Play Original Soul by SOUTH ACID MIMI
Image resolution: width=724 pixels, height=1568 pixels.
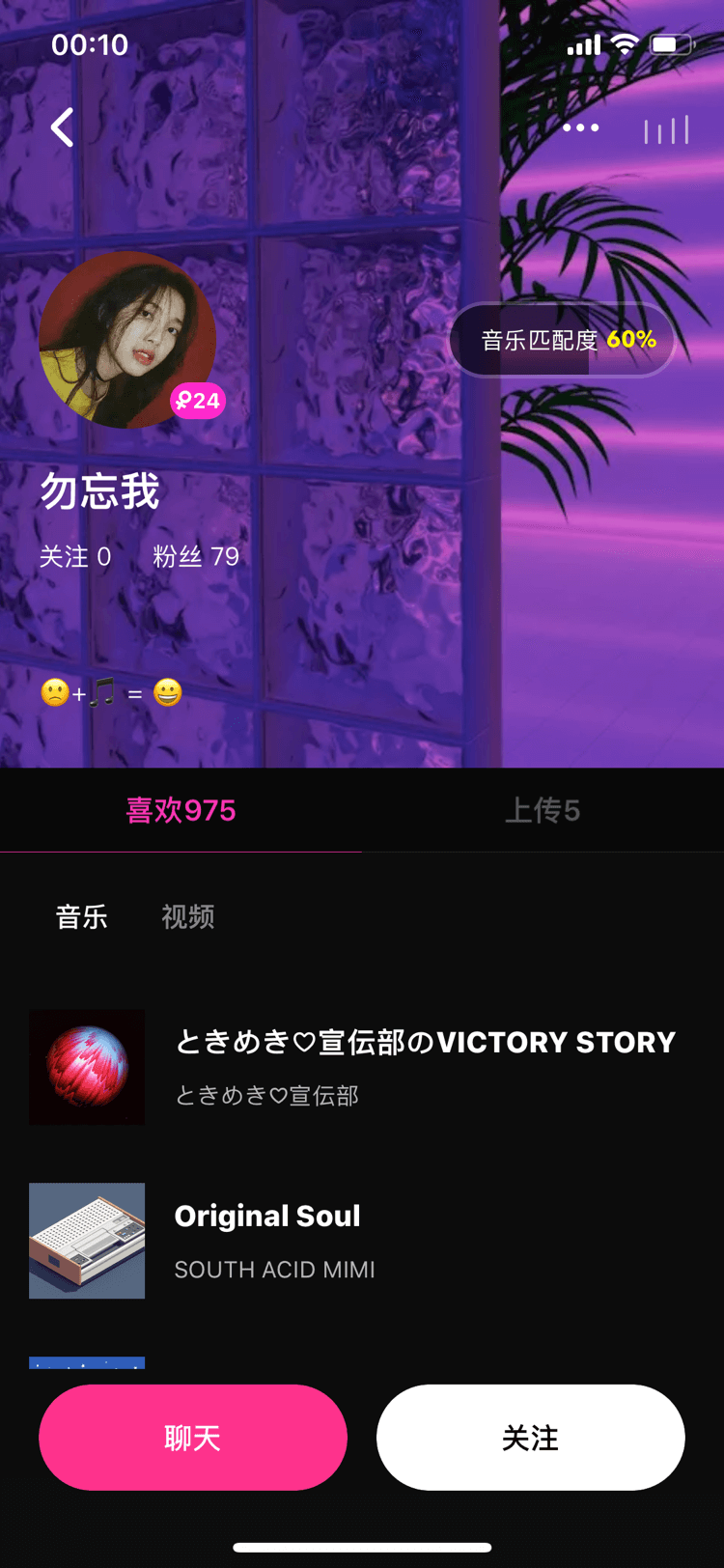pos(362,1241)
